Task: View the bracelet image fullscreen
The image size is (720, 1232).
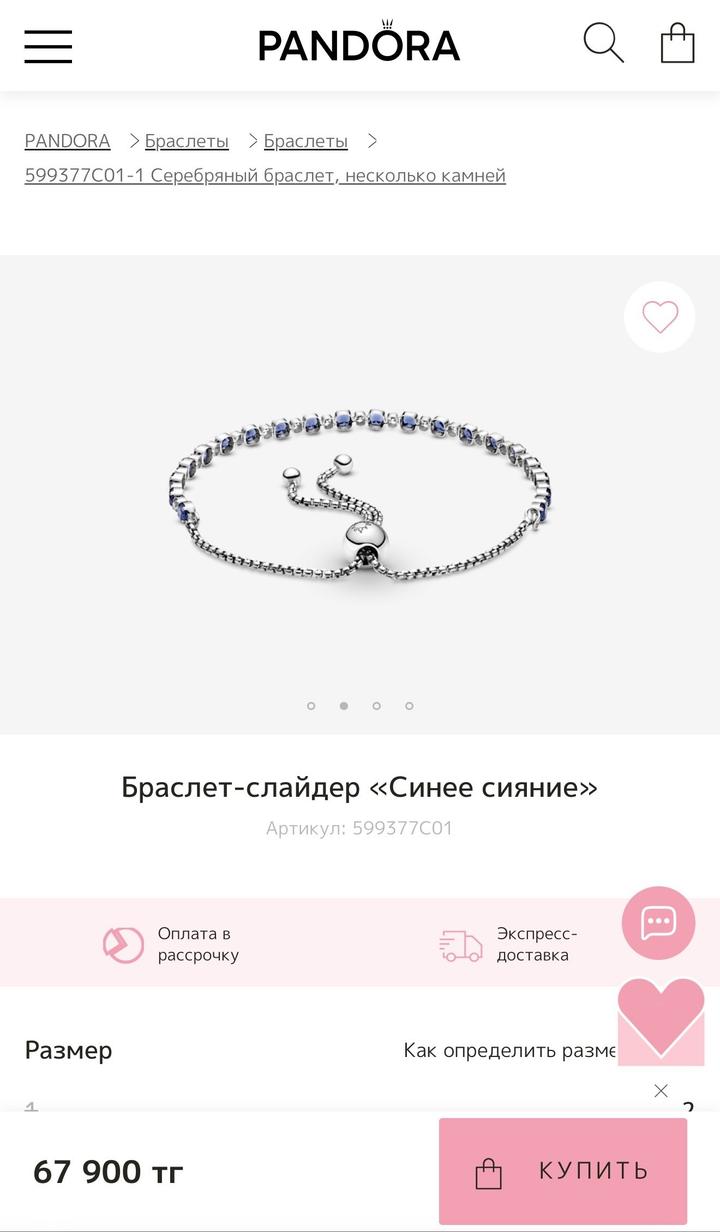Action: [360, 495]
